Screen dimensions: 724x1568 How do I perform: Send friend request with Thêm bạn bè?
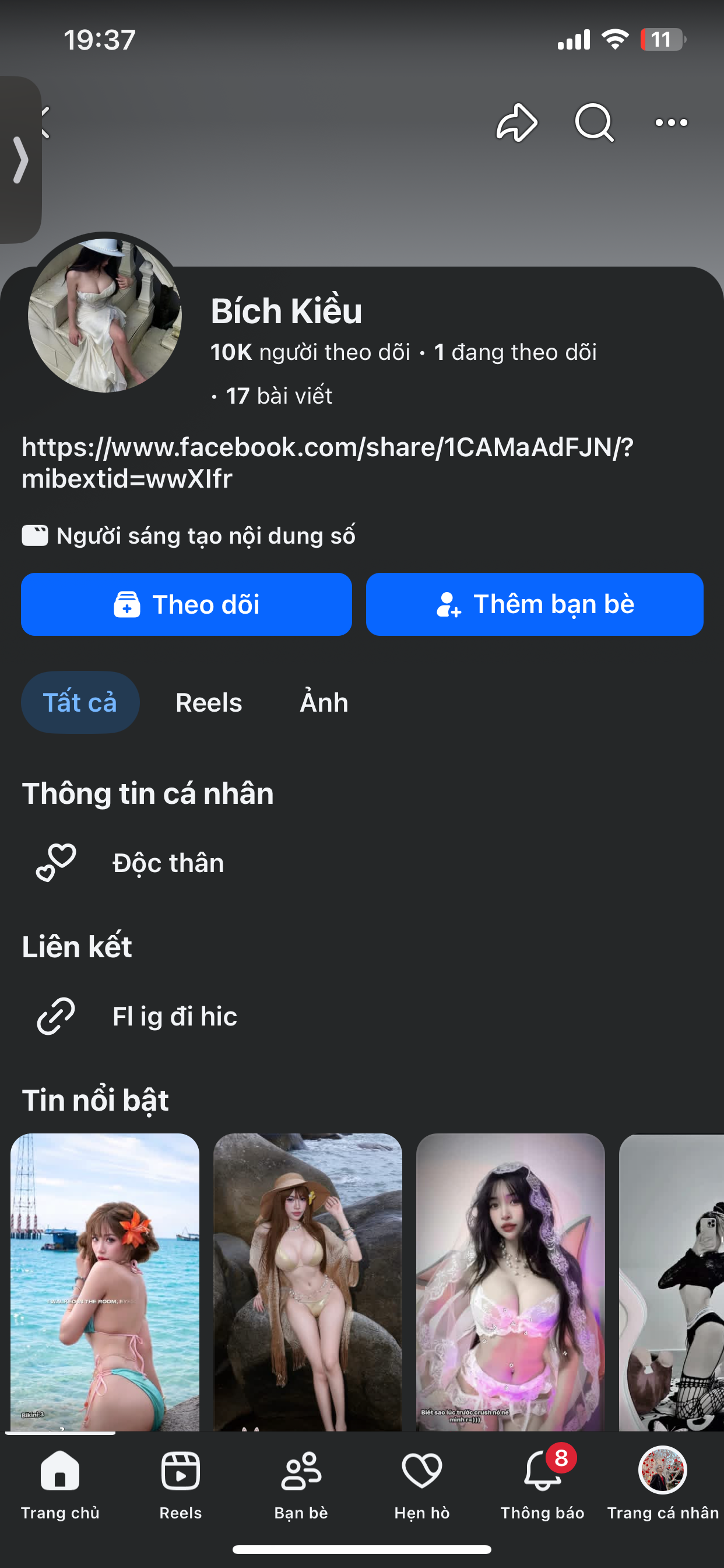point(534,604)
